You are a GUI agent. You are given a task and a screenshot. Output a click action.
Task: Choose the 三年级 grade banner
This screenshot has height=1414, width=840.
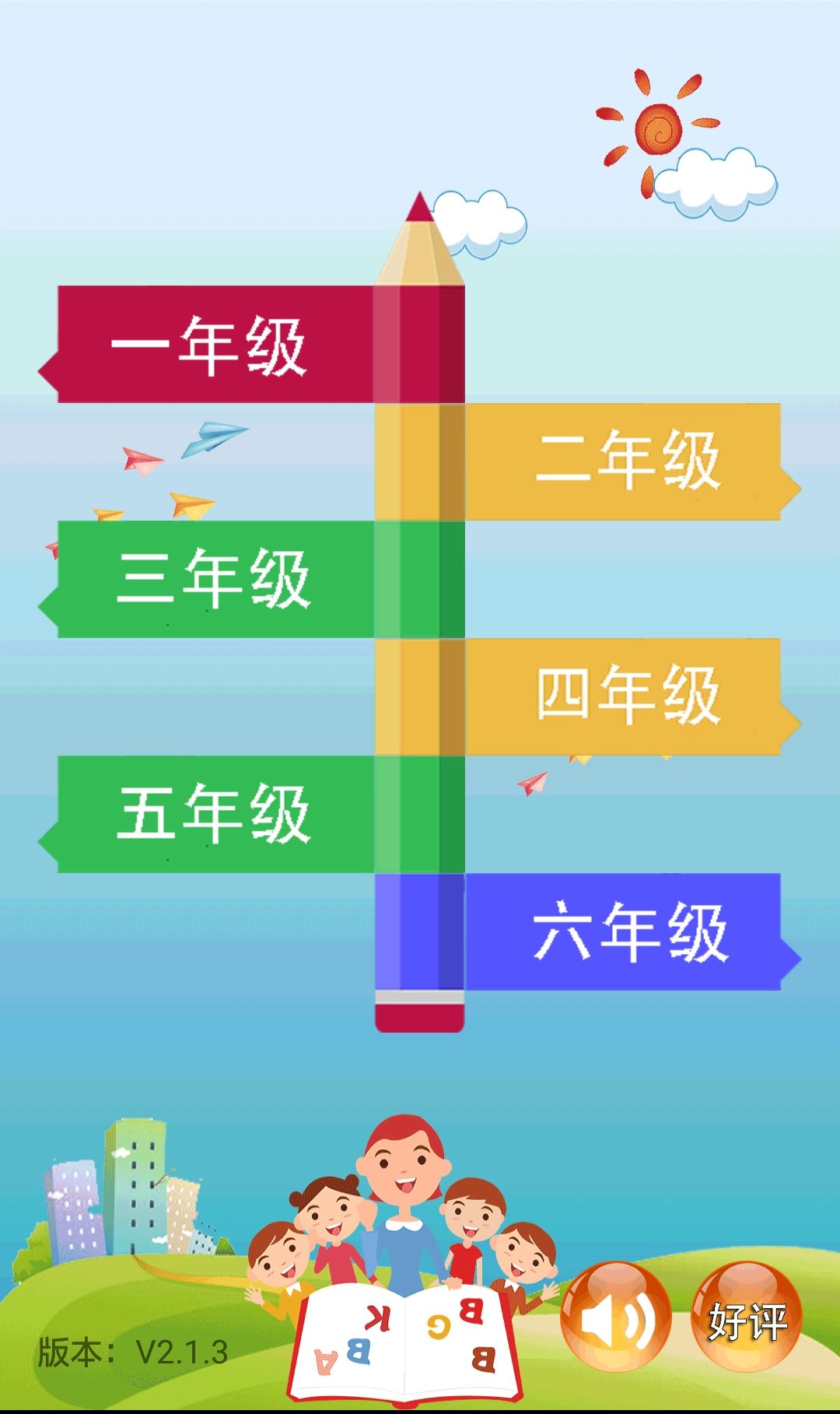(x=212, y=580)
